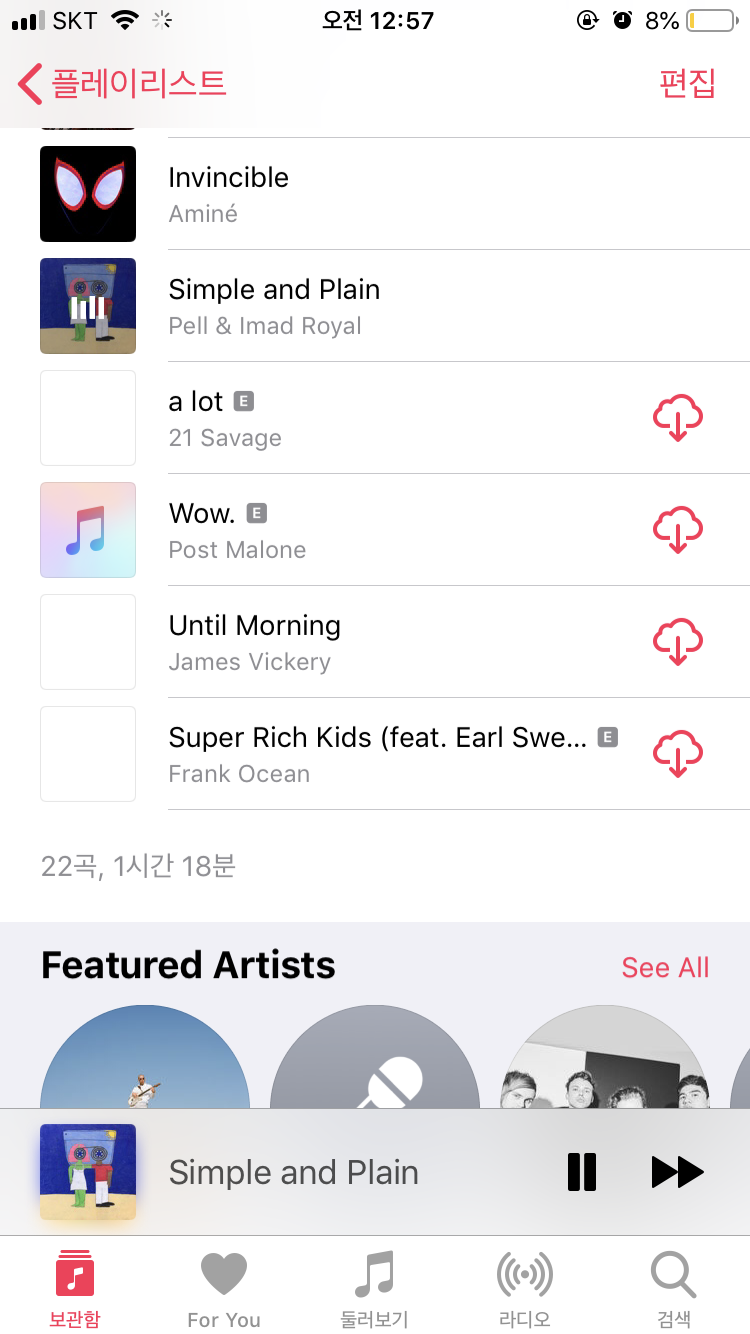See All featured artists
Viewport: 750px width, 1334px height.
click(x=665, y=967)
